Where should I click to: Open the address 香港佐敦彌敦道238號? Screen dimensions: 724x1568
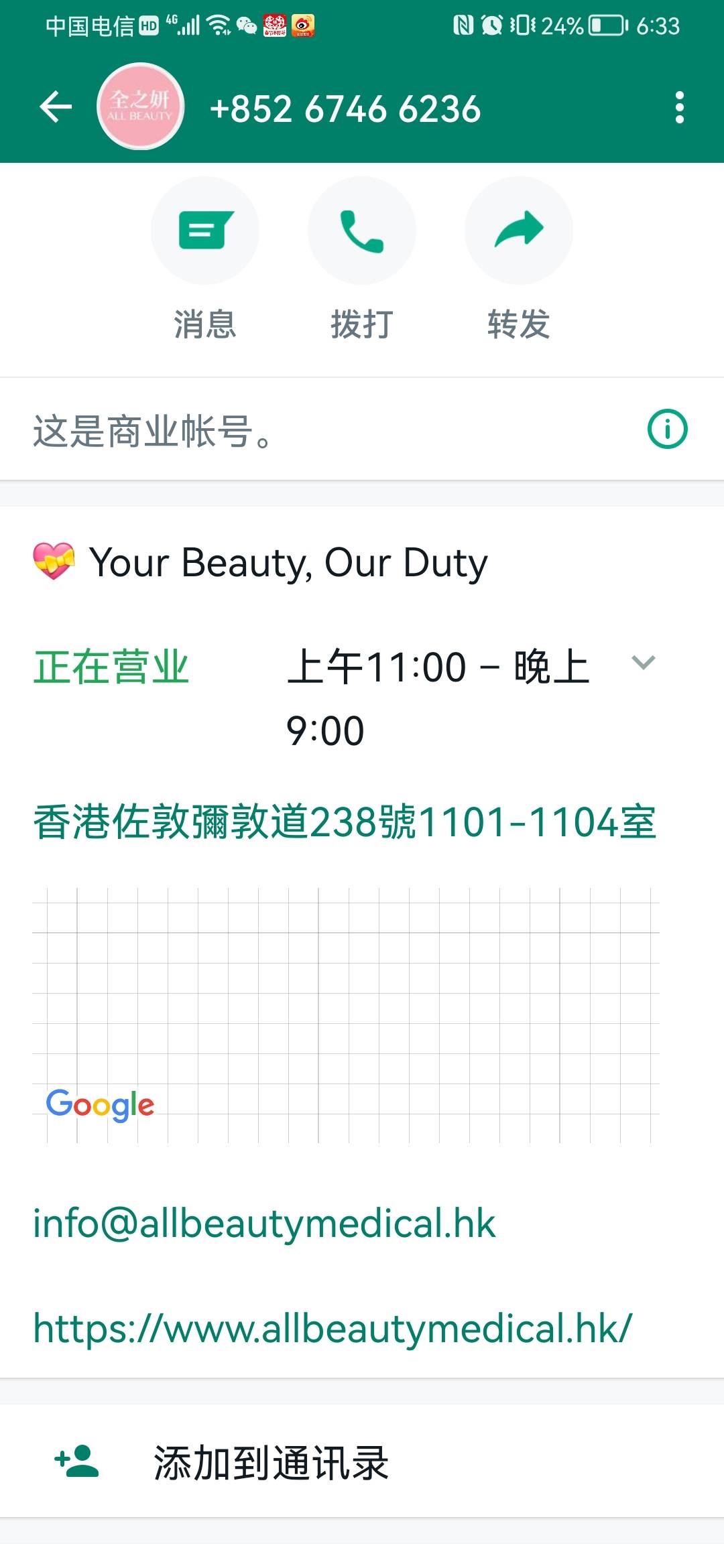tap(345, 822)
